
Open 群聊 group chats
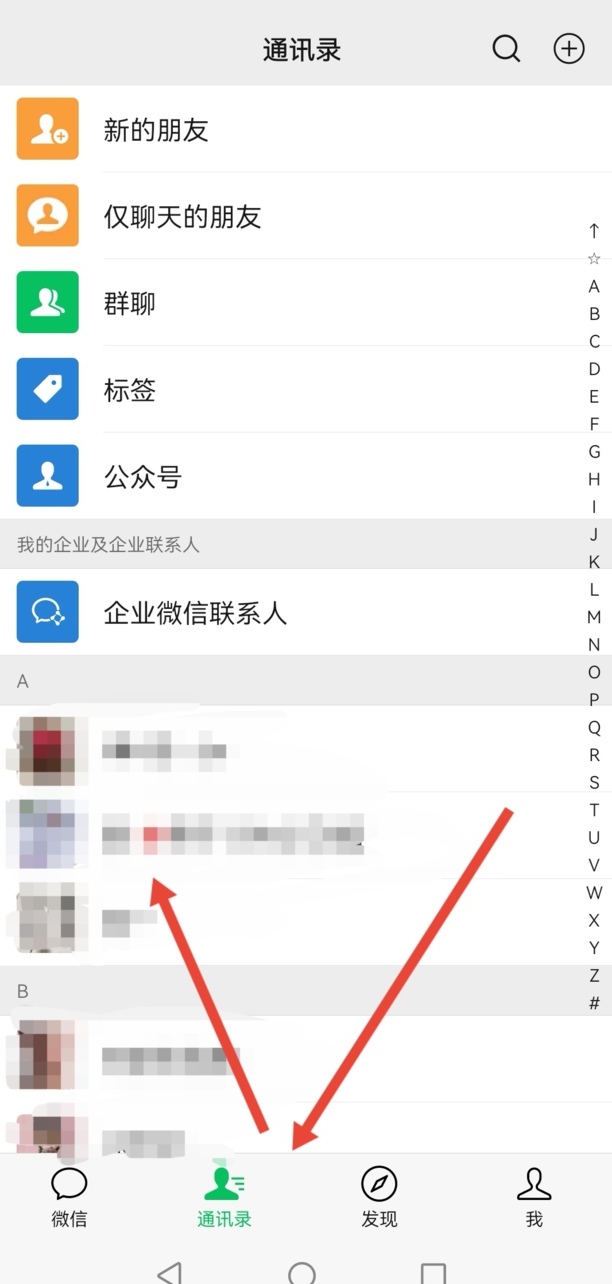[x=300, y=303]
